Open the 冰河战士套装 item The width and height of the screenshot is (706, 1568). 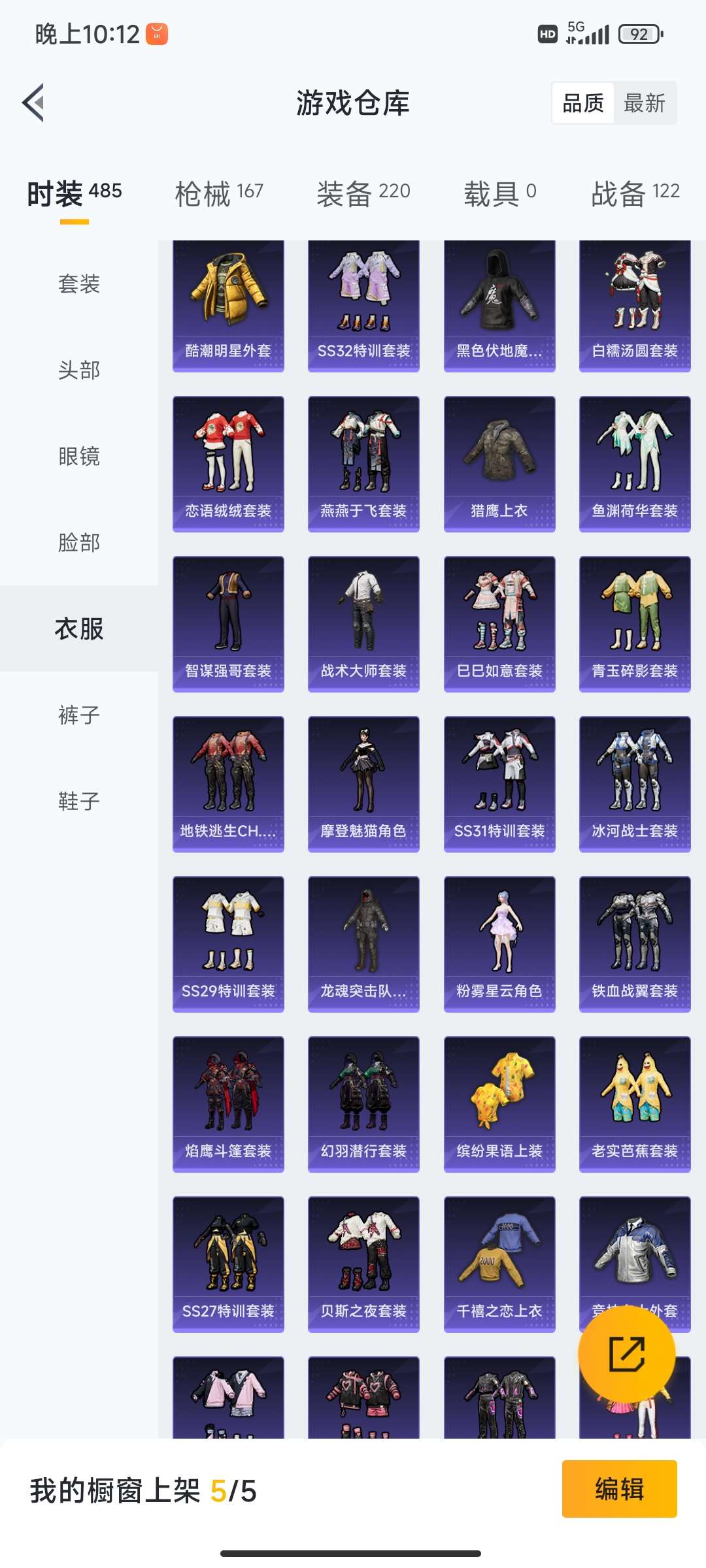click(635, 784)
